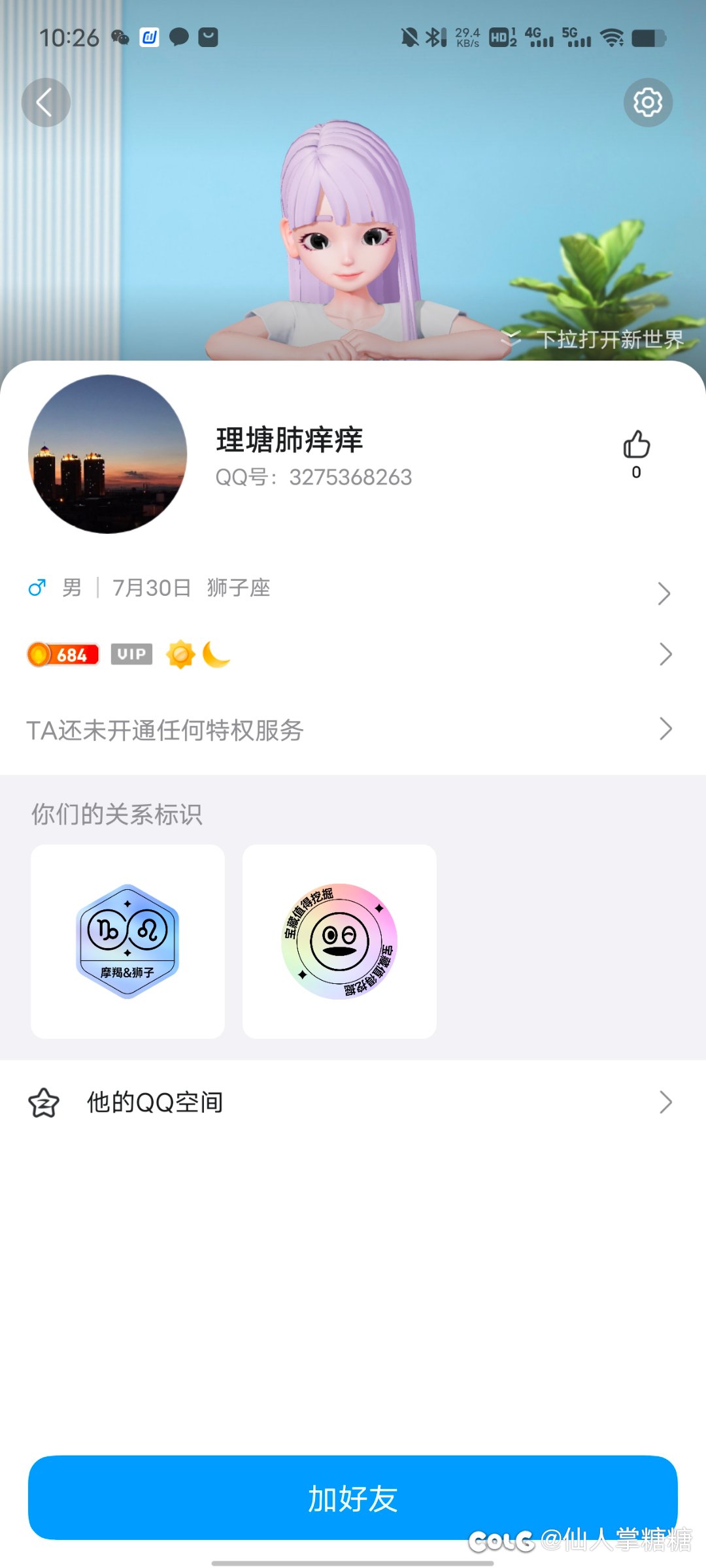Screen dimensions: 706x1568
Task: View the round profile avatar photo
Action: (x=108, y=454)
